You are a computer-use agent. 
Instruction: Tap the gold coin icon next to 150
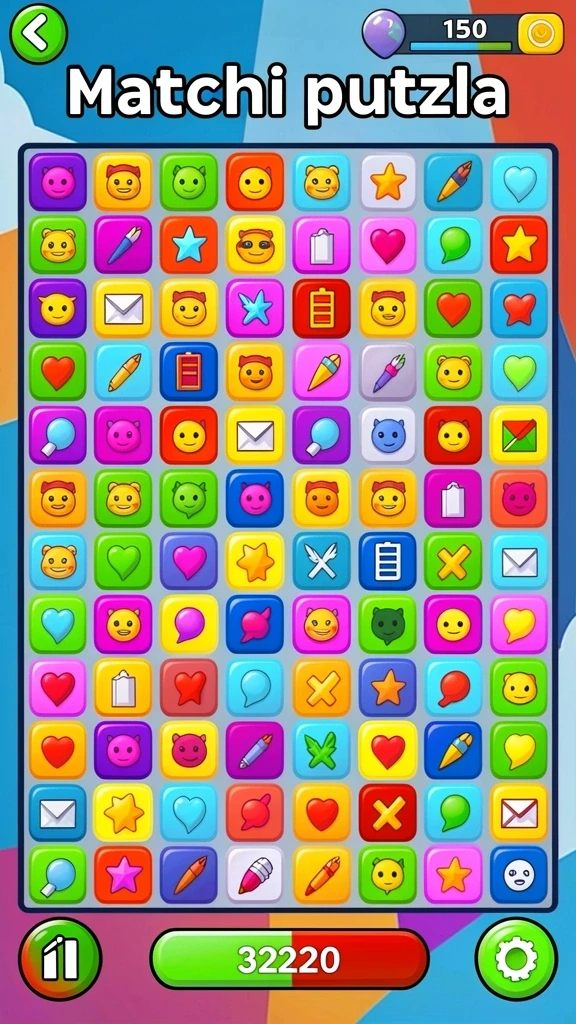point(541,33)
